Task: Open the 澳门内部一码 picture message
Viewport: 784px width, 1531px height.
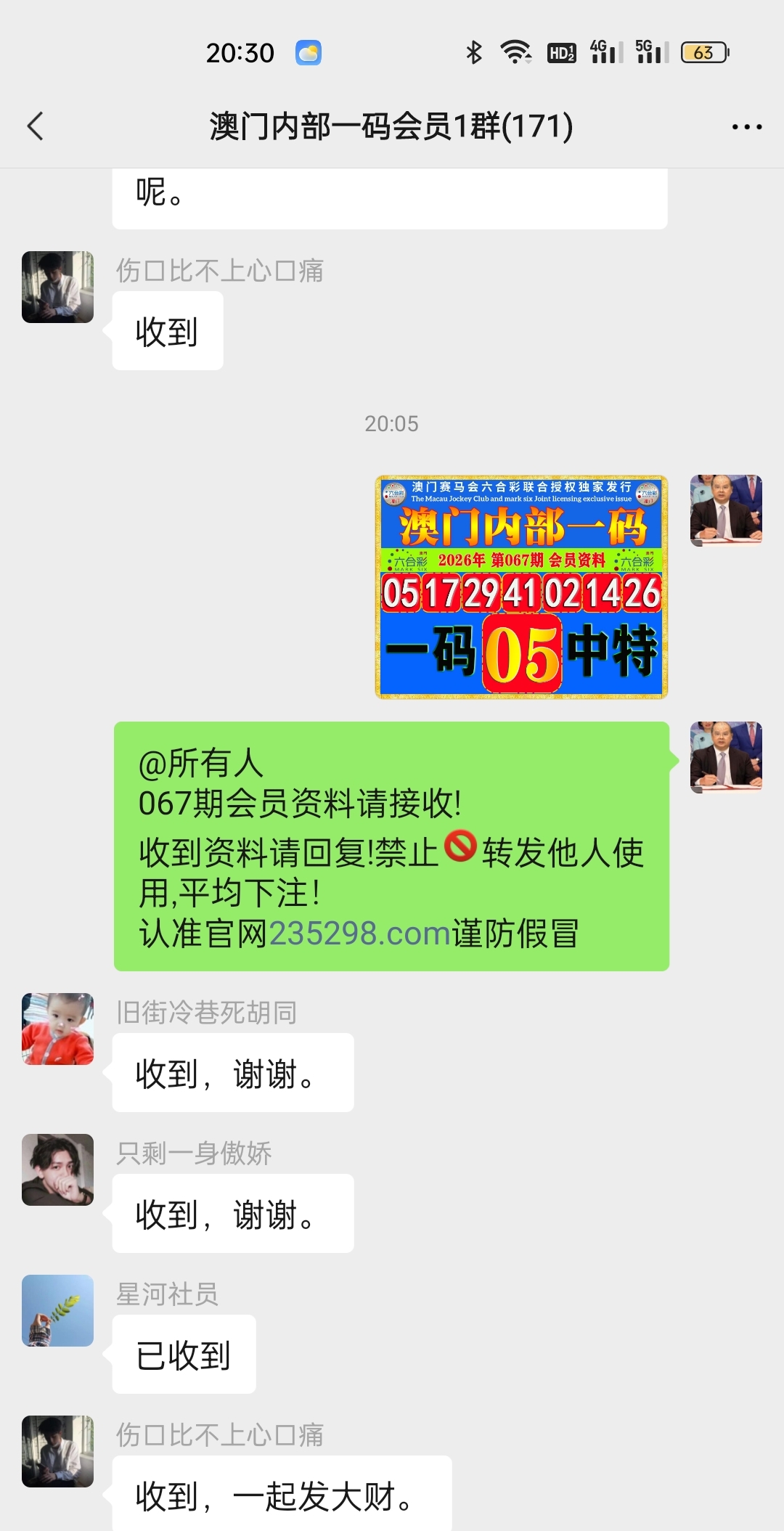Action: [x=521, y=587]
